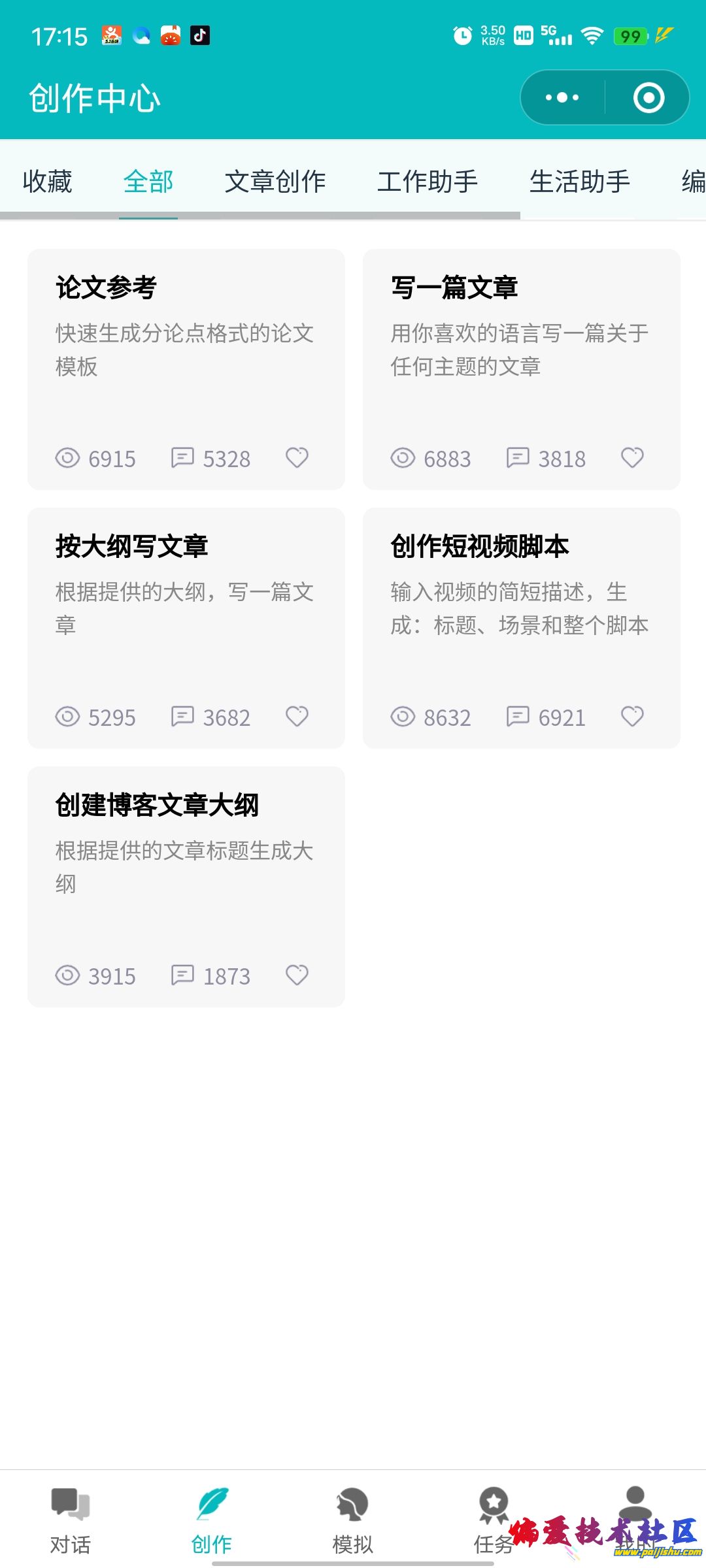Open the 按大纲写文章 template
Image resolution: width=706 pixels, height=1568 pixels.
185,624
